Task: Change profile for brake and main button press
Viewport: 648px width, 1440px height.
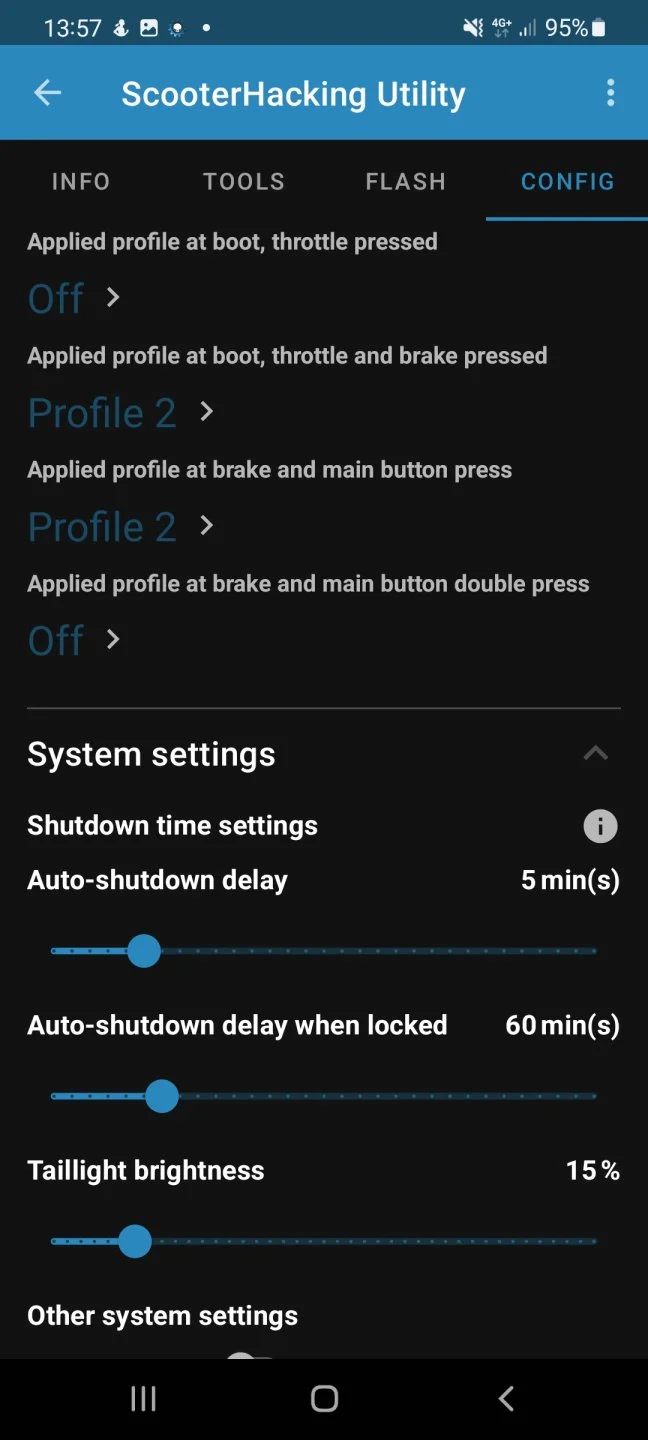Action: point(120,526)
